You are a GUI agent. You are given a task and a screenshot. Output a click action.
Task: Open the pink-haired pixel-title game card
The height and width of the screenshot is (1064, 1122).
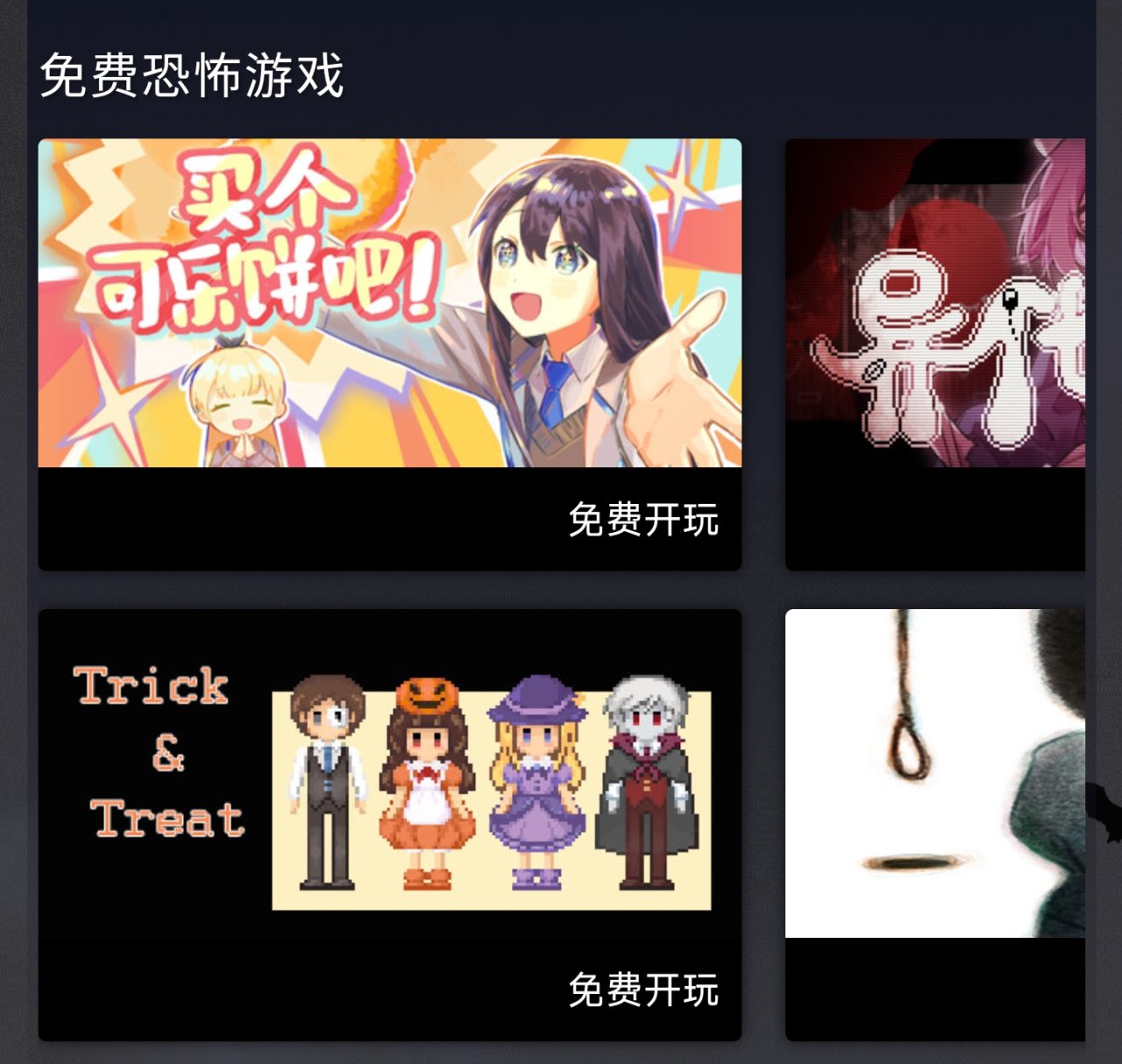934,303
